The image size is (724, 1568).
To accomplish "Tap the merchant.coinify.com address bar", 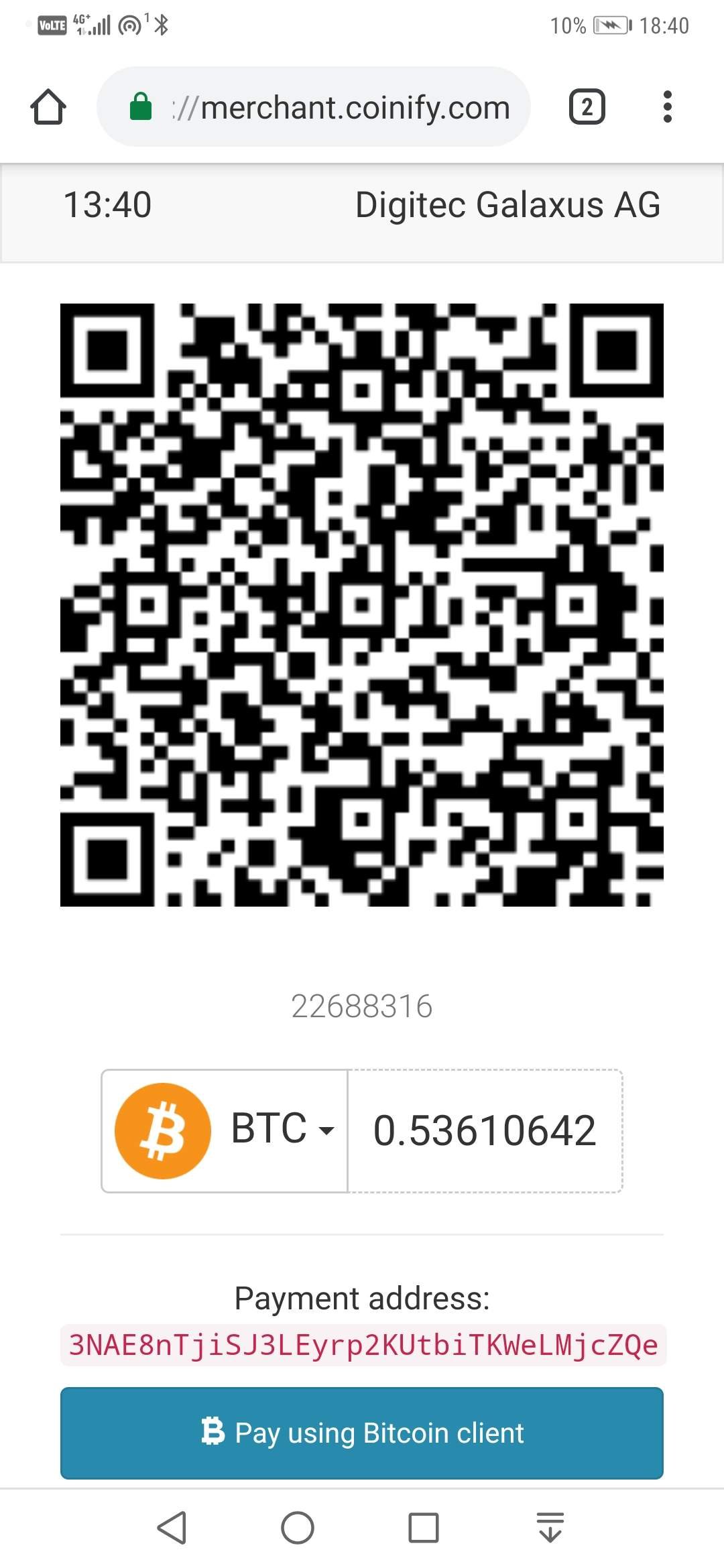I will click(x=314, y=107).
